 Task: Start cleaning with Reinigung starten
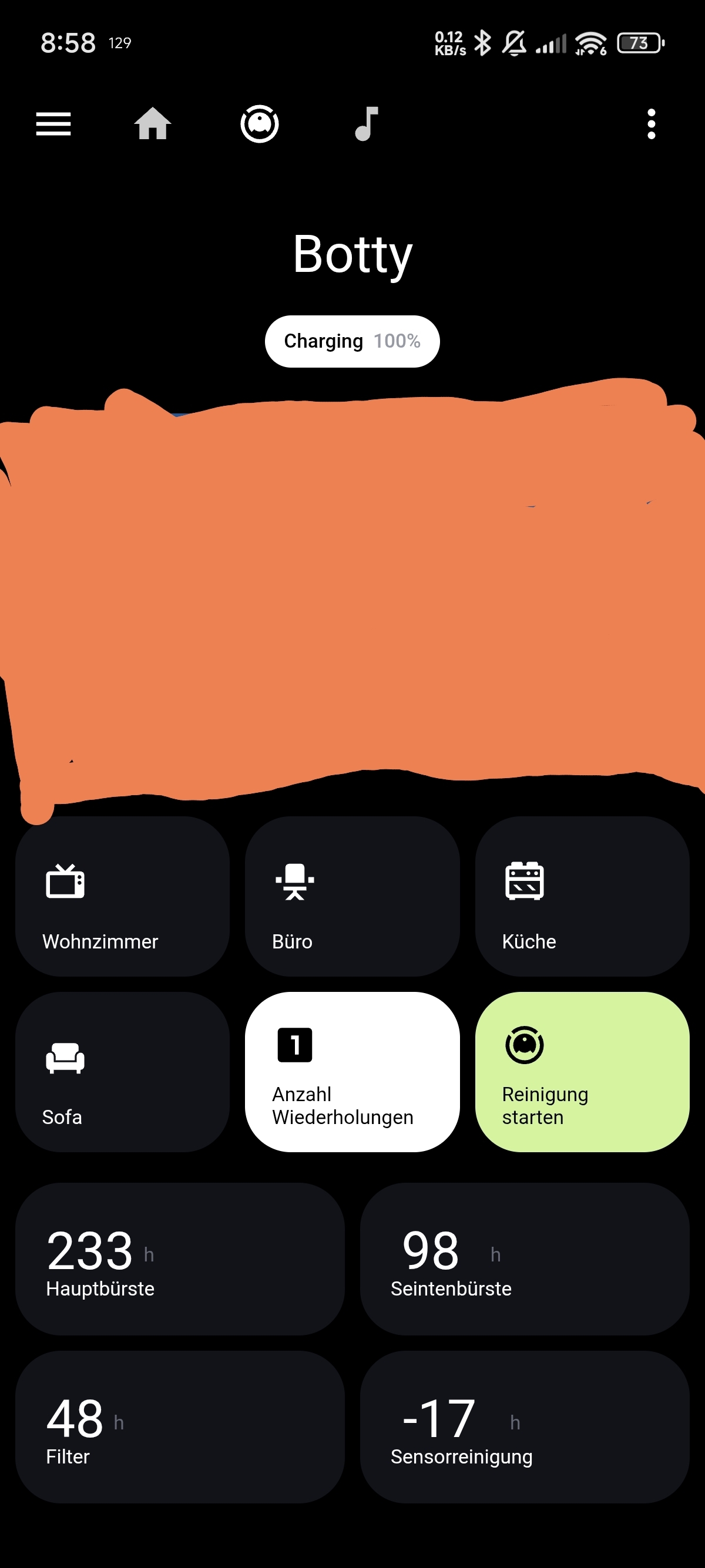pyautogui.click(x=582, y=1071)
